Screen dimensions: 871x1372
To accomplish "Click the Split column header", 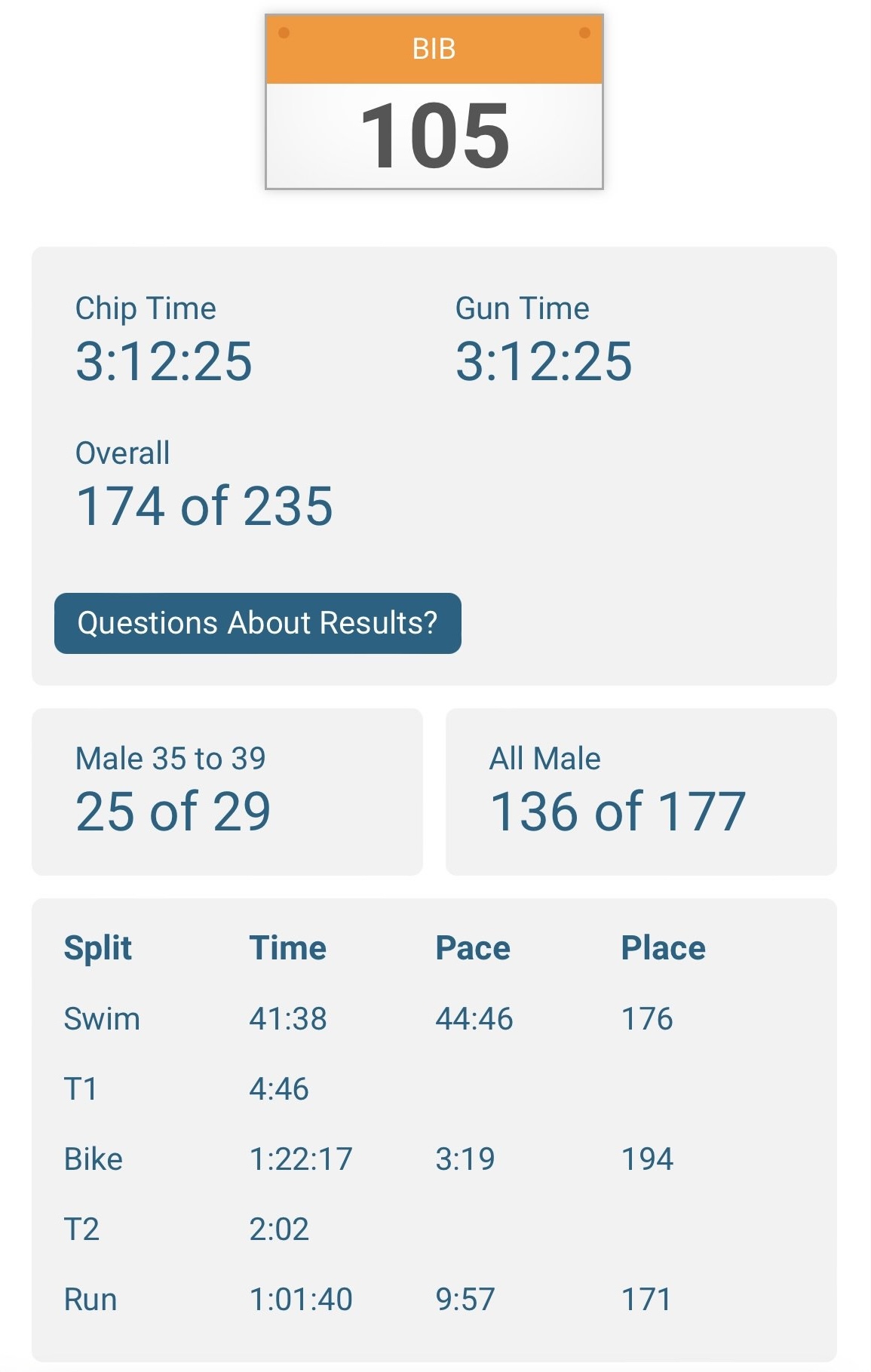I will click(97, 947).
